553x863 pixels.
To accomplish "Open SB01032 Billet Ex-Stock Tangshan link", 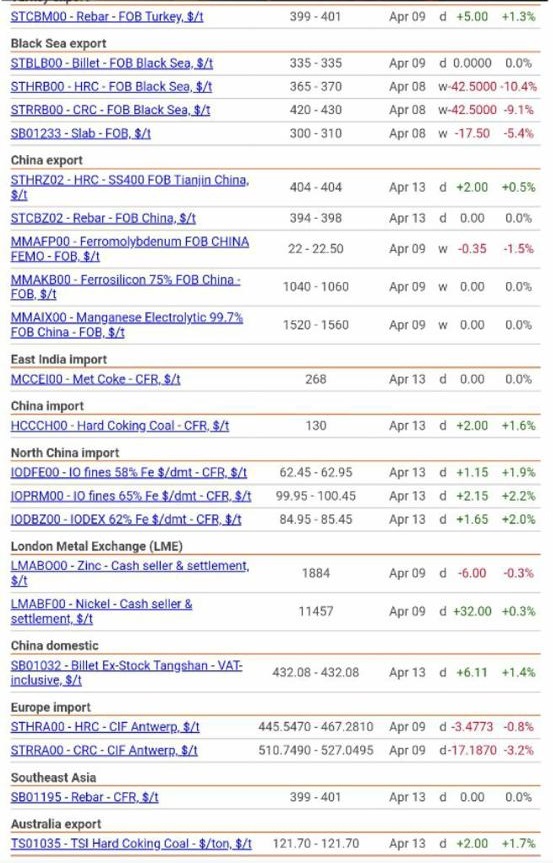I will (x=127, y=673).
